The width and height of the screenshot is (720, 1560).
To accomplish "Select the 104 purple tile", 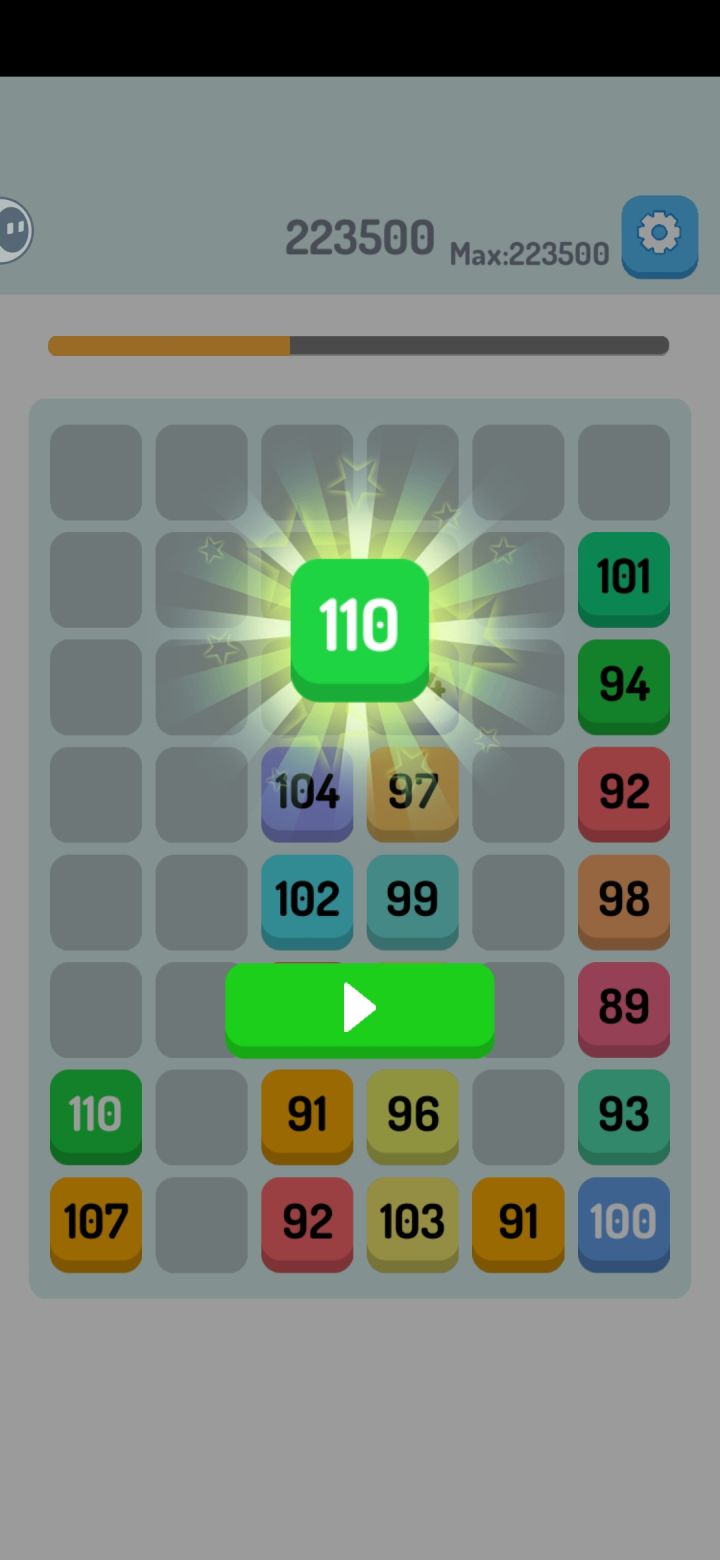I will [306, 793].
